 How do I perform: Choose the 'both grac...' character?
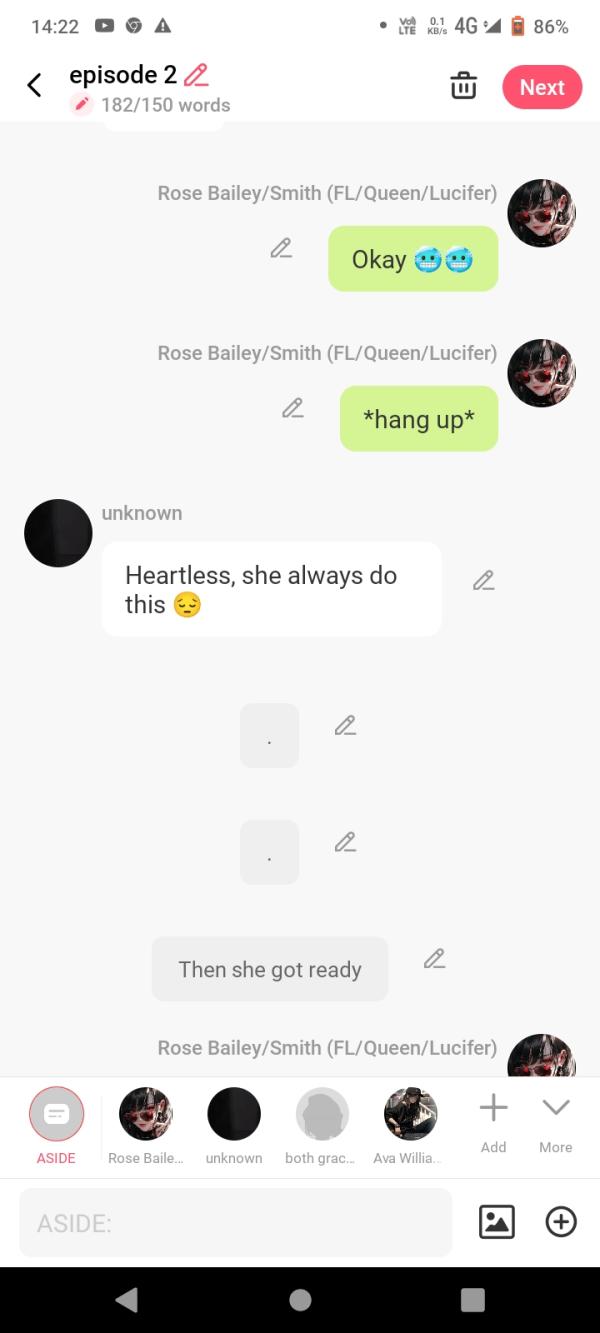point(322,1114)
